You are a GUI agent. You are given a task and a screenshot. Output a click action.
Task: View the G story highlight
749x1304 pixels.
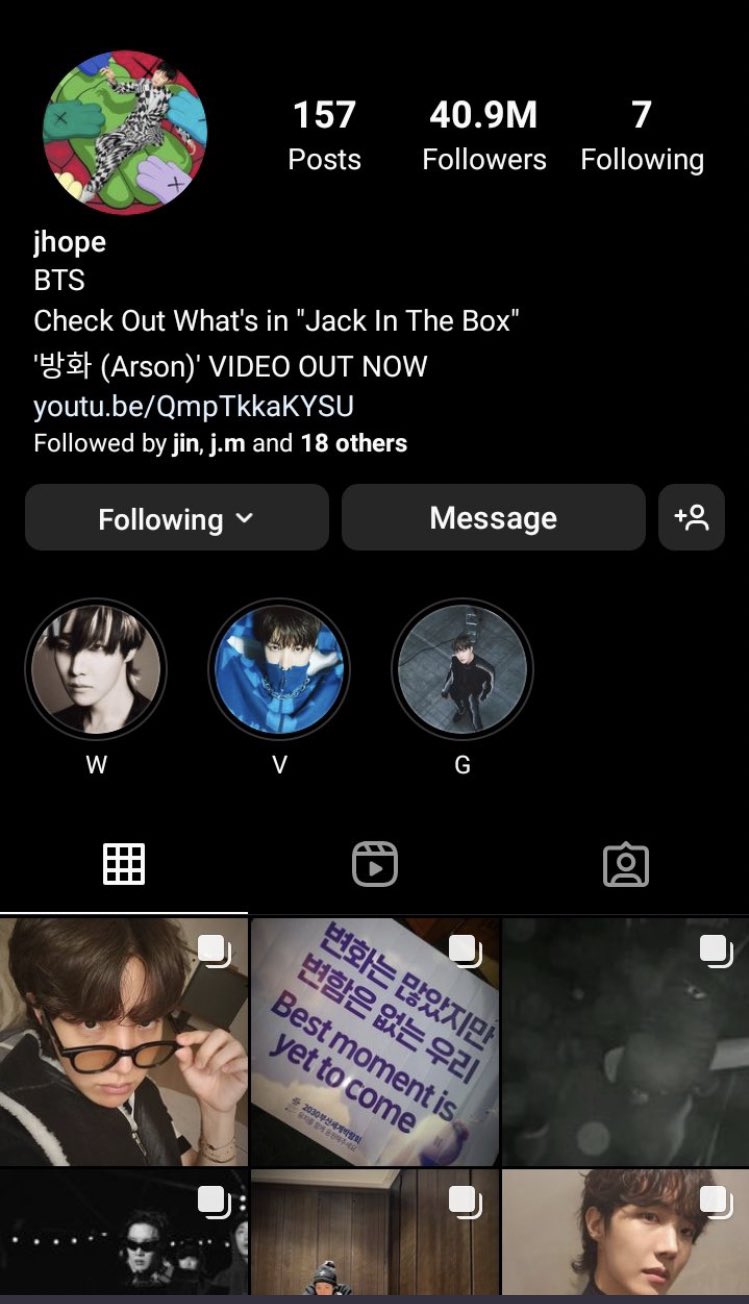pos(462,669)
